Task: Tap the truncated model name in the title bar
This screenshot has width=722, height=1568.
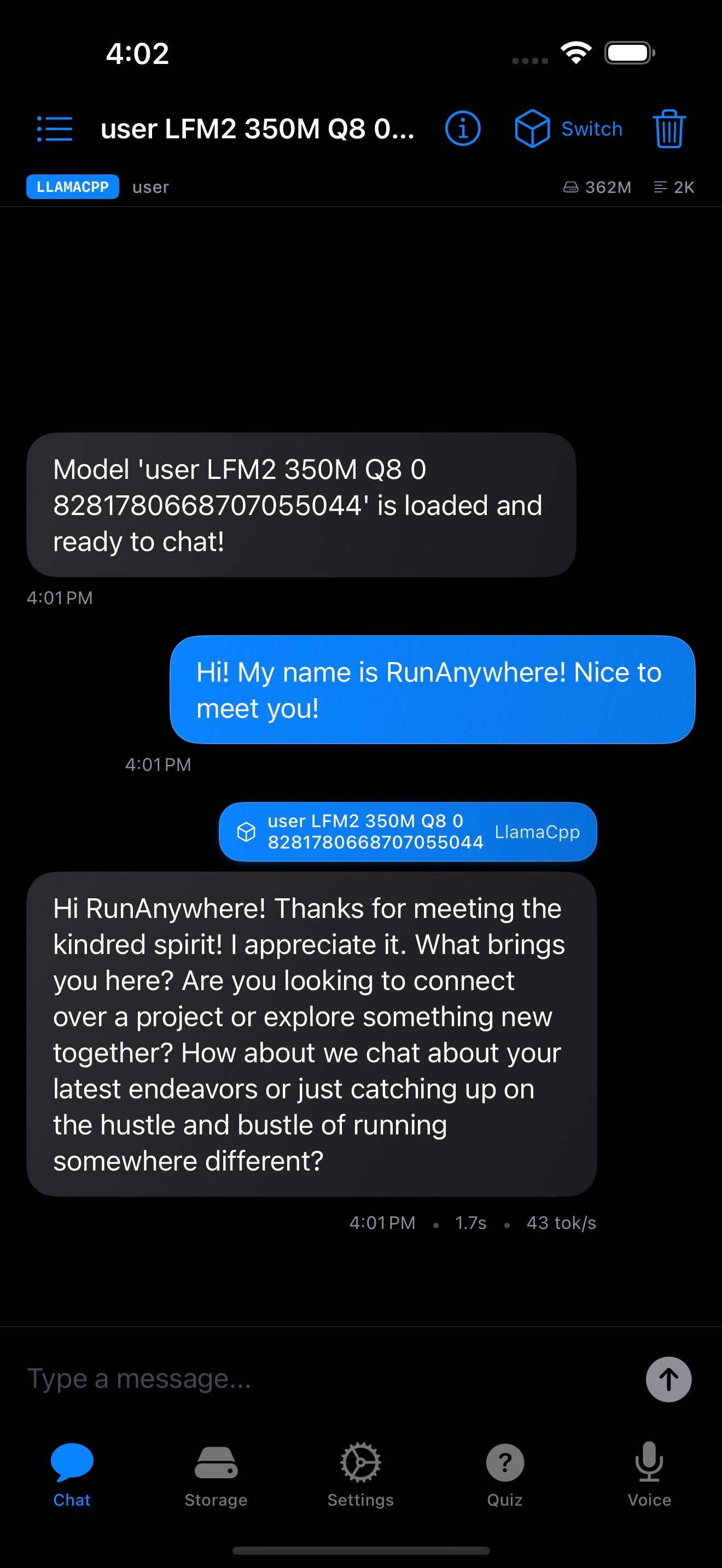Action: coord(258,130)
